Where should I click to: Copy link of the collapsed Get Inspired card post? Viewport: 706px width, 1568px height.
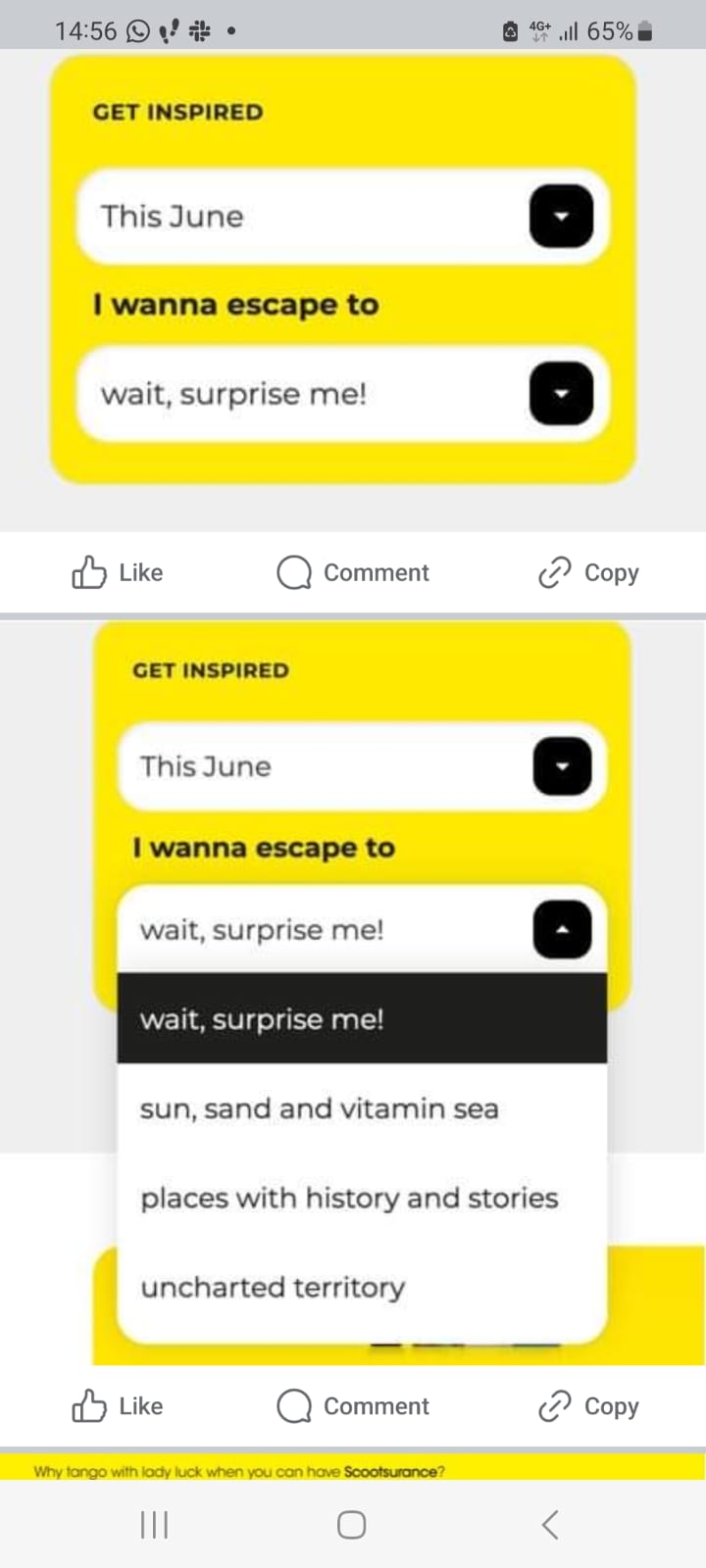[588, 572]
